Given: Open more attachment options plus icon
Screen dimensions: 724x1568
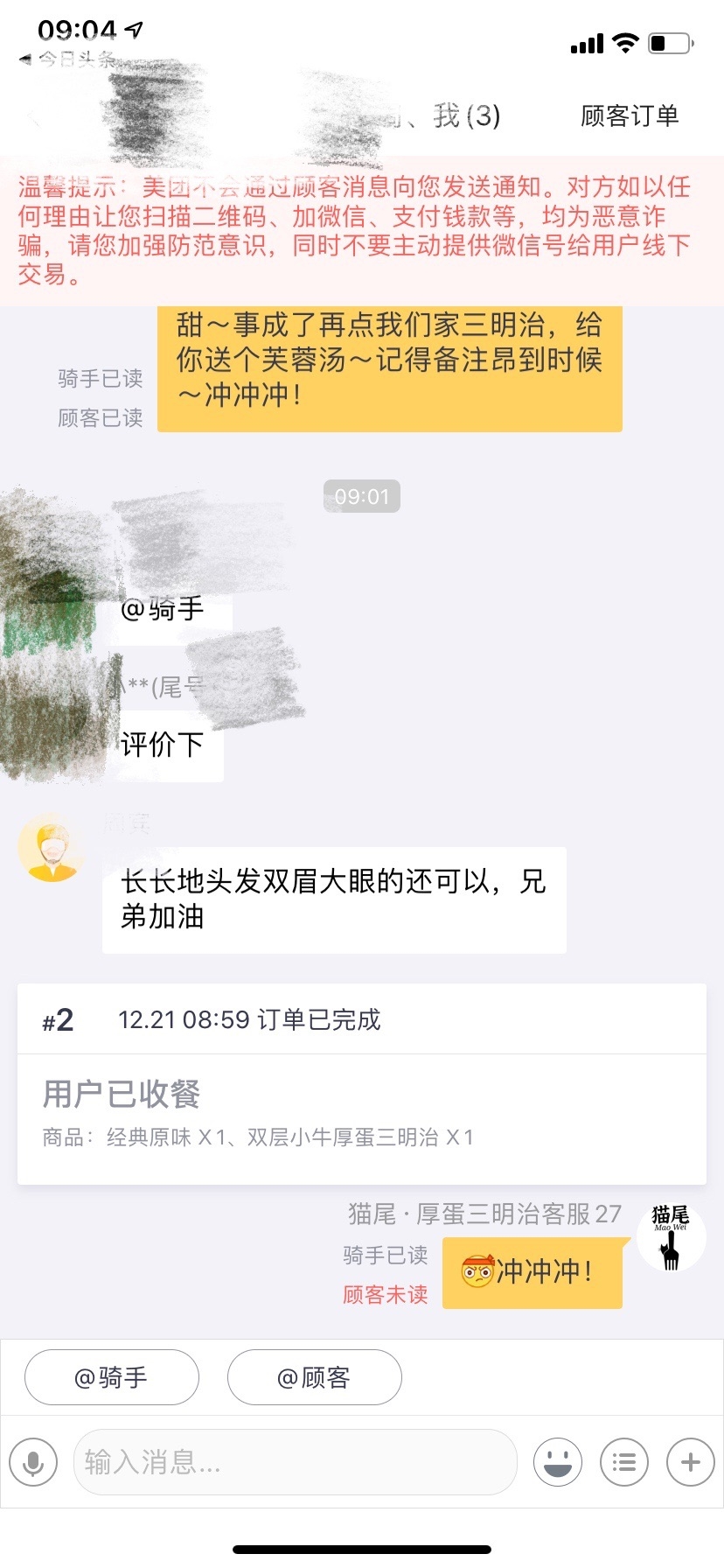Looking at the screenshot, I should pos(691,1461).
